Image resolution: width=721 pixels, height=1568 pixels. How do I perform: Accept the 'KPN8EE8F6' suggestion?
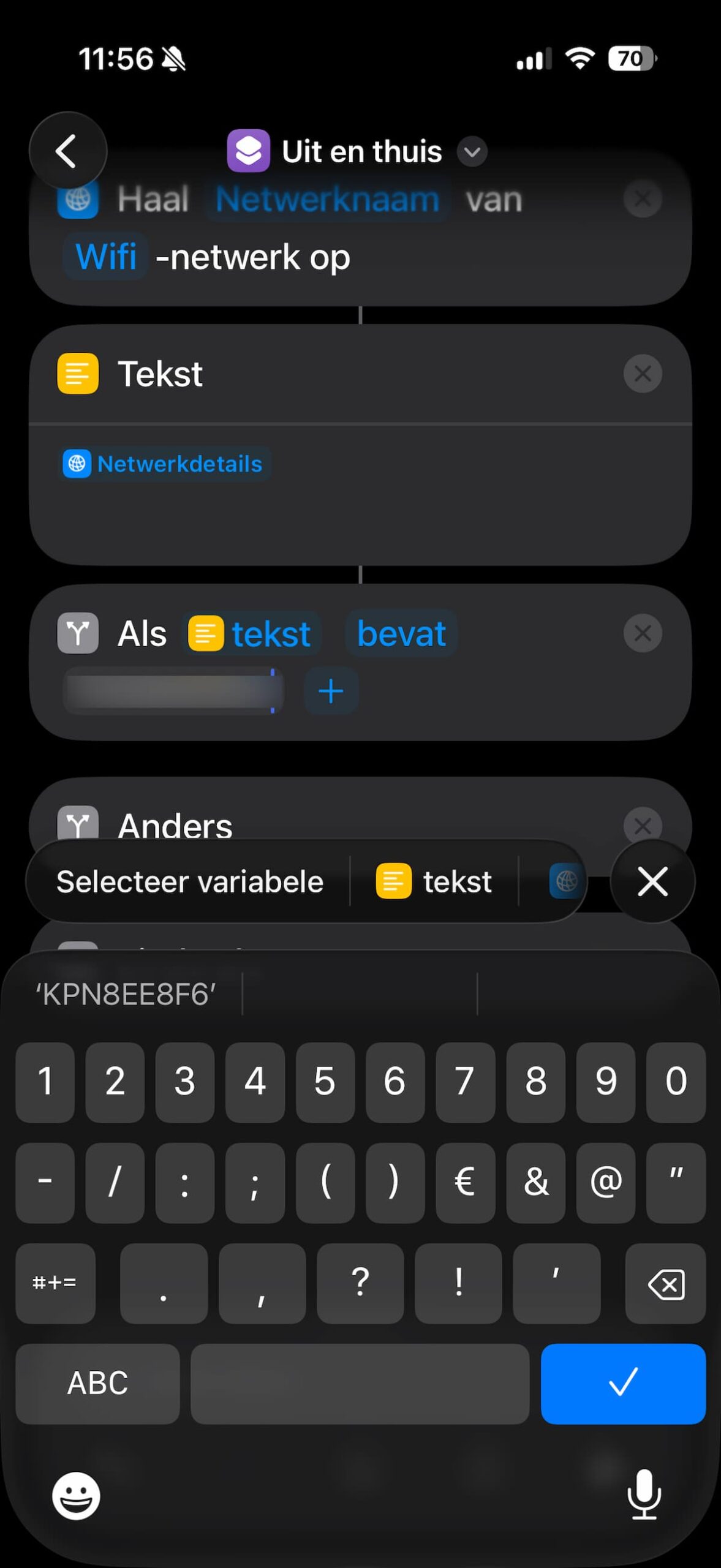126,995
